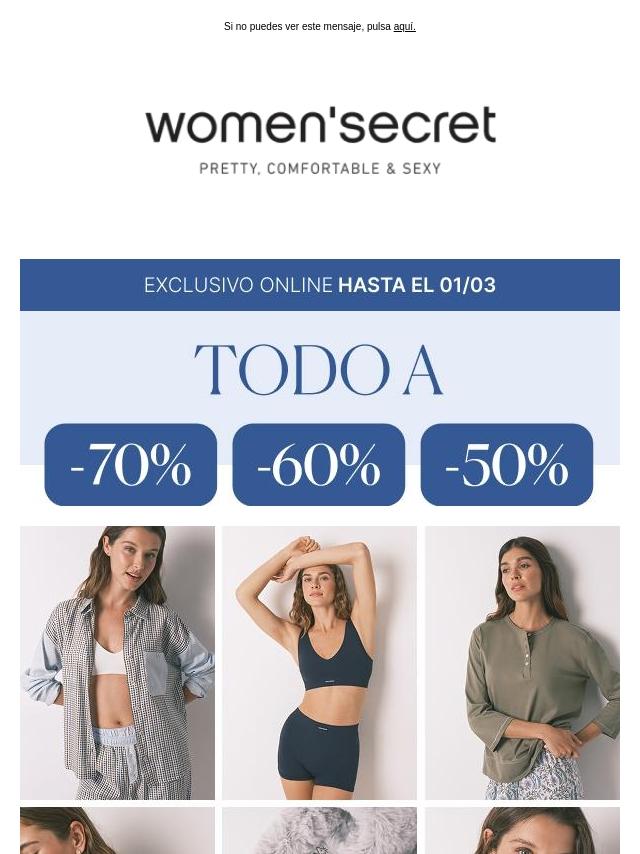
Task: Open the "aquí" link to view message
Action: tap(404, 27)
